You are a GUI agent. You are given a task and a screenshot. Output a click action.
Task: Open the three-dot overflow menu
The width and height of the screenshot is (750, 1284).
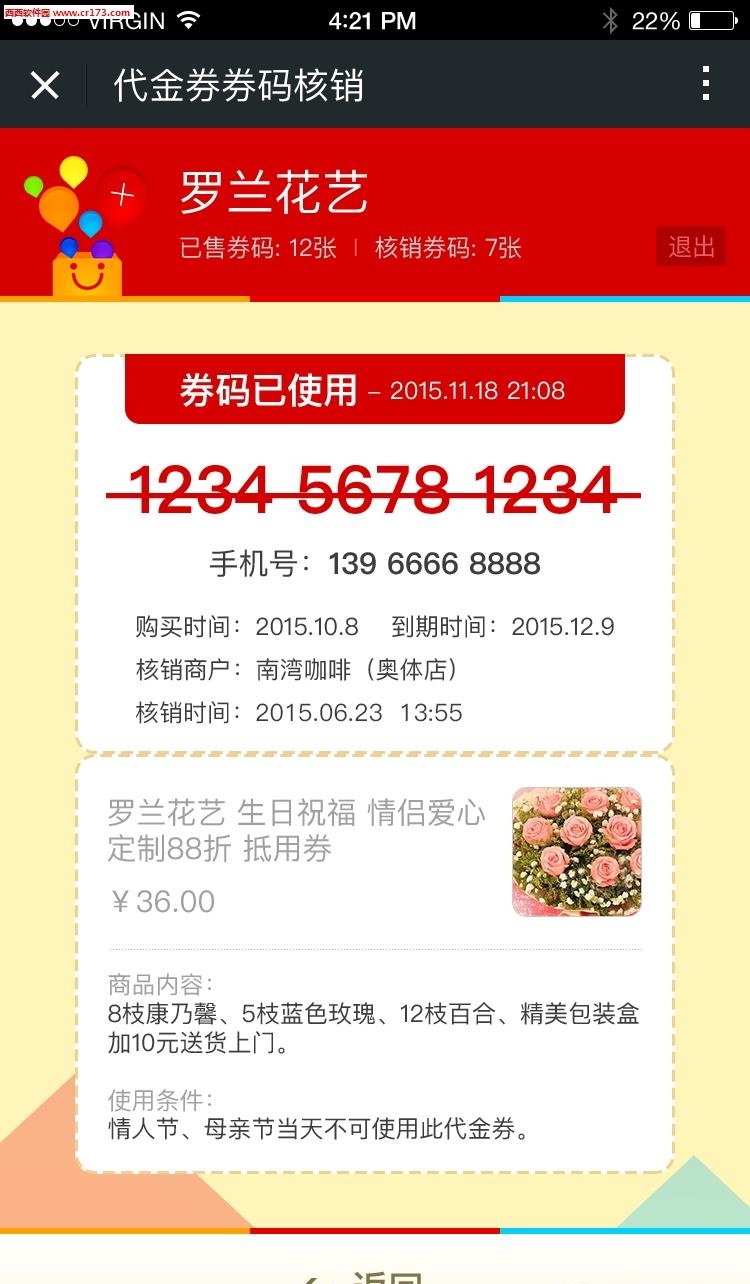tap(706, 84)
